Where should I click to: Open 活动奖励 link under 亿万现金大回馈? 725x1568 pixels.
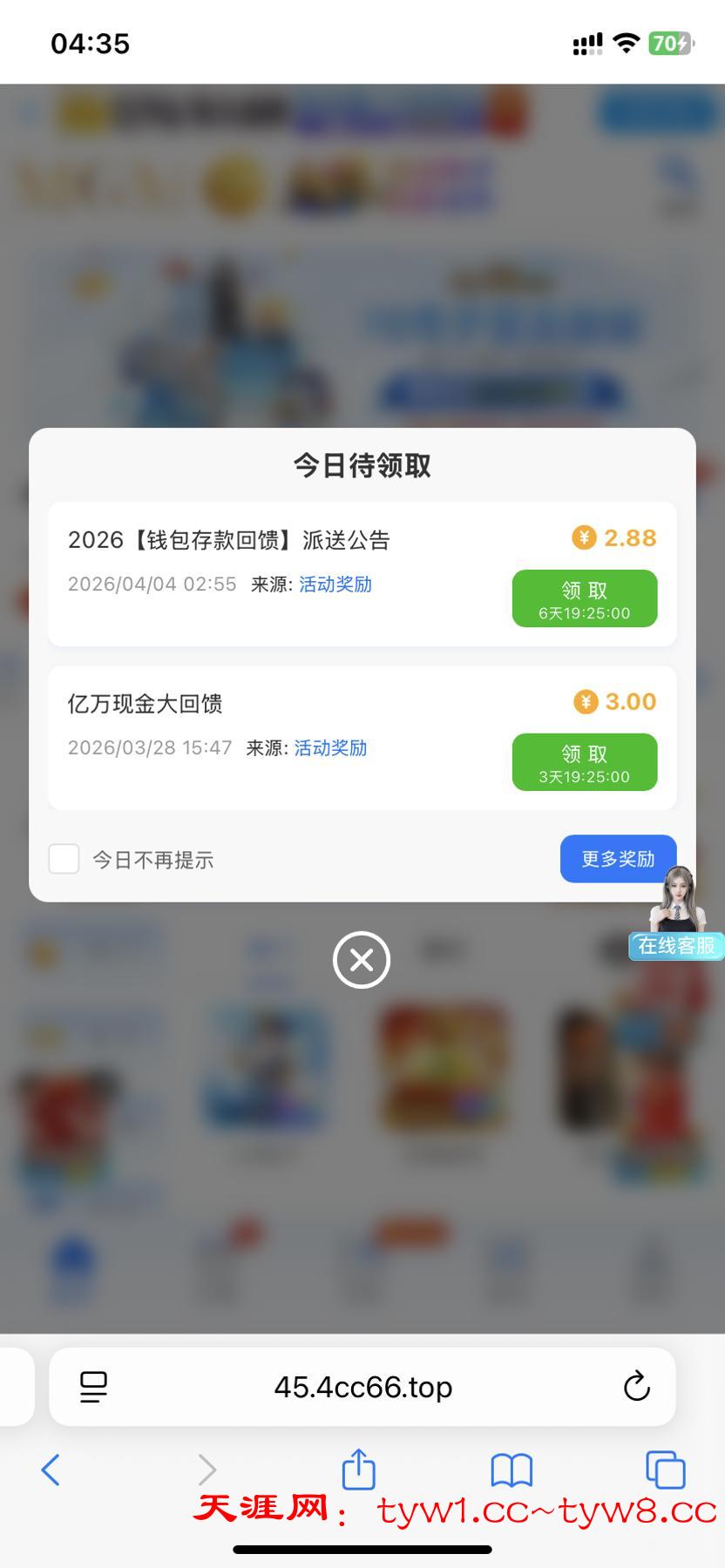(330, 748)
